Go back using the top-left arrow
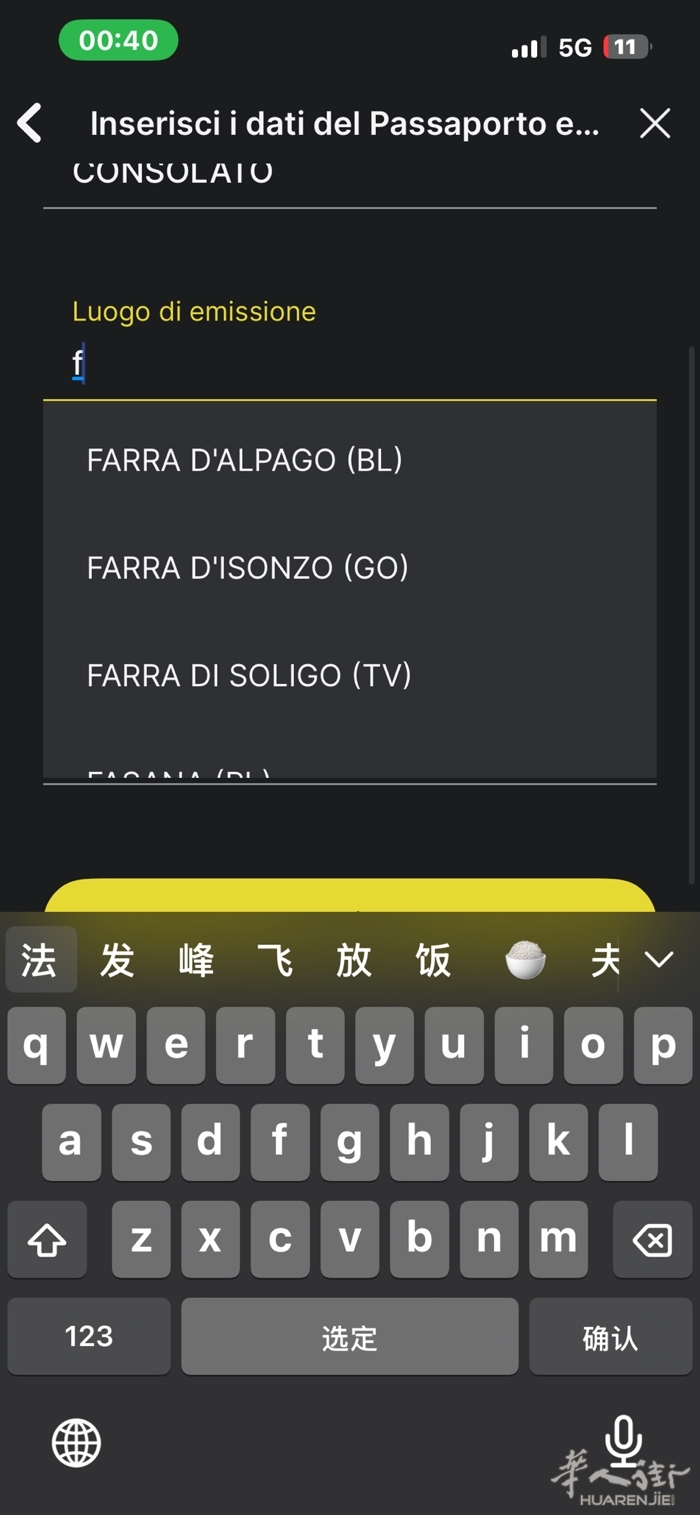The image size is (700, 1515). (x=30, y=123)
